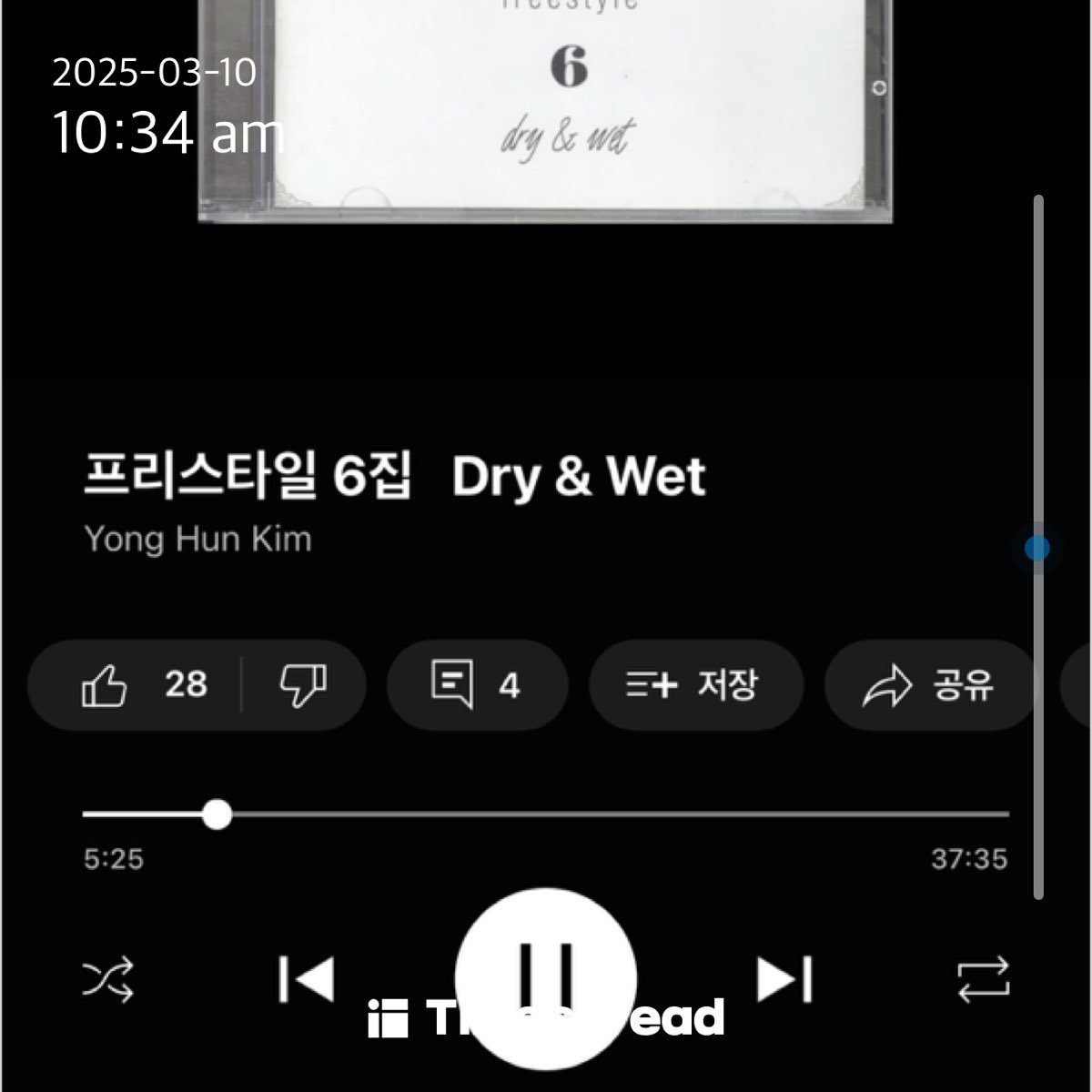This screenshot has height=1092, width=1092.
Task: Dislike this track with thumbs down
Action: (x=303, y=684)
